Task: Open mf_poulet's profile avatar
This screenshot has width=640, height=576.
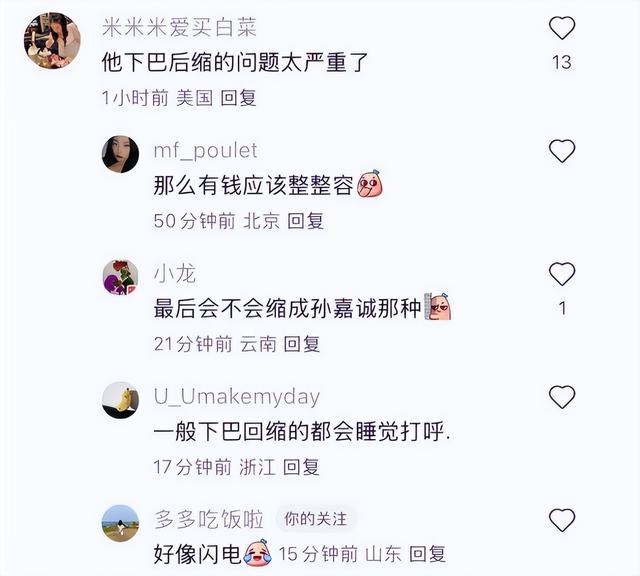Action: pos(120,153)
